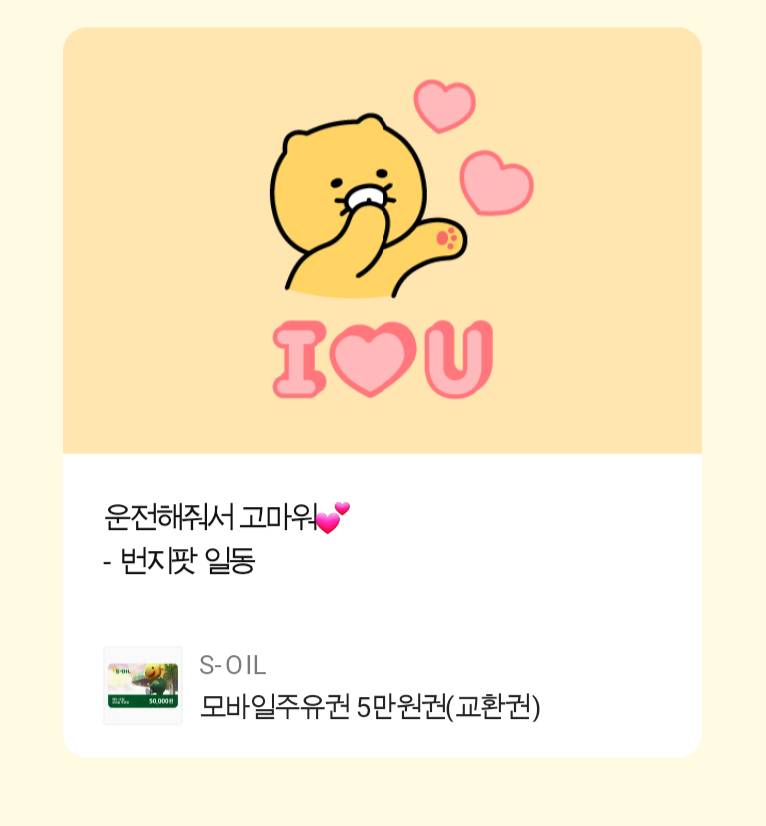The height and width of the screenshot is (826, 766).
Task: Select the 50,000원 price text on the voucher
Action: pos(162,700)
